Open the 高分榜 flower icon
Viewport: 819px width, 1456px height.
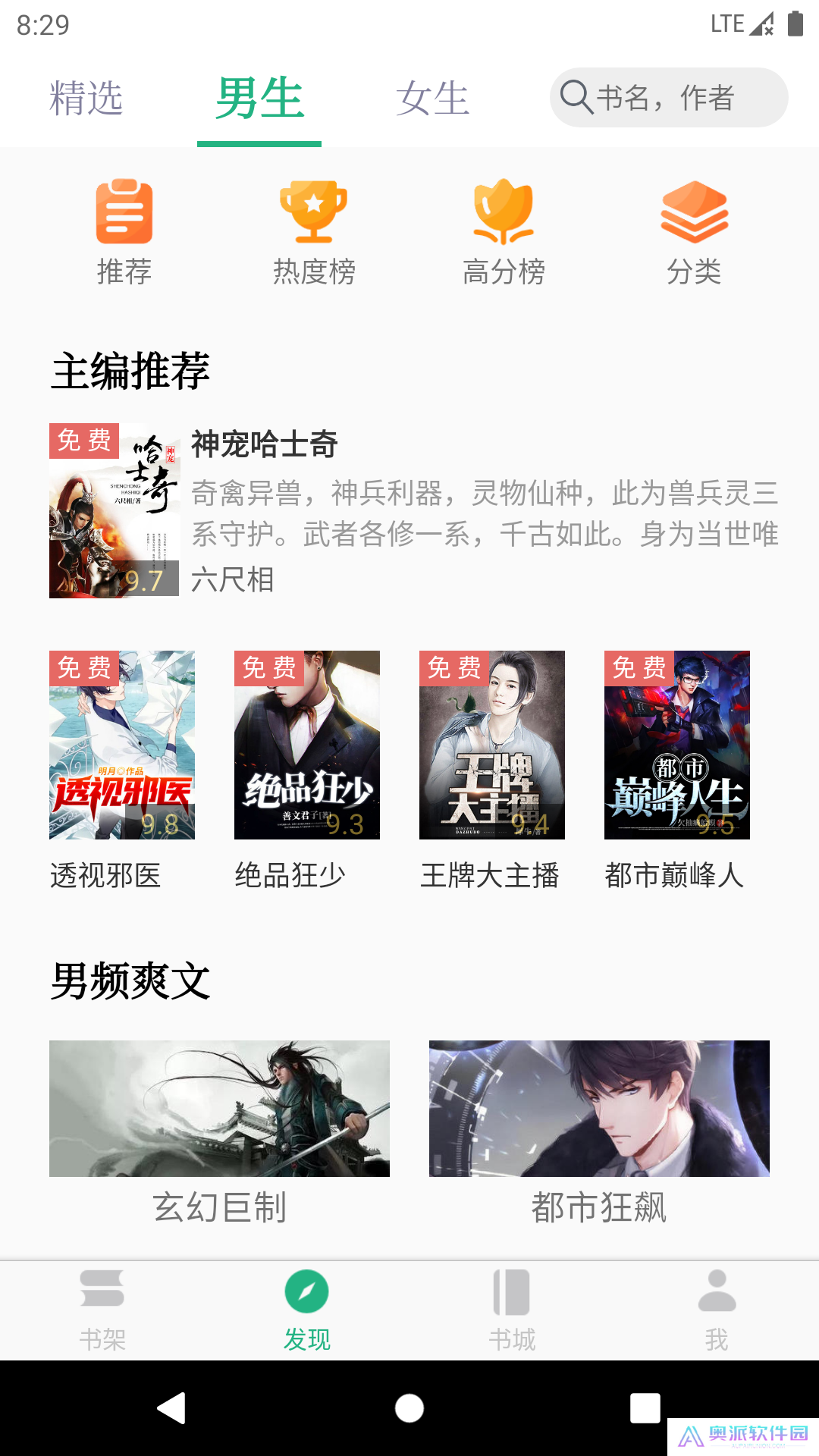505,212
